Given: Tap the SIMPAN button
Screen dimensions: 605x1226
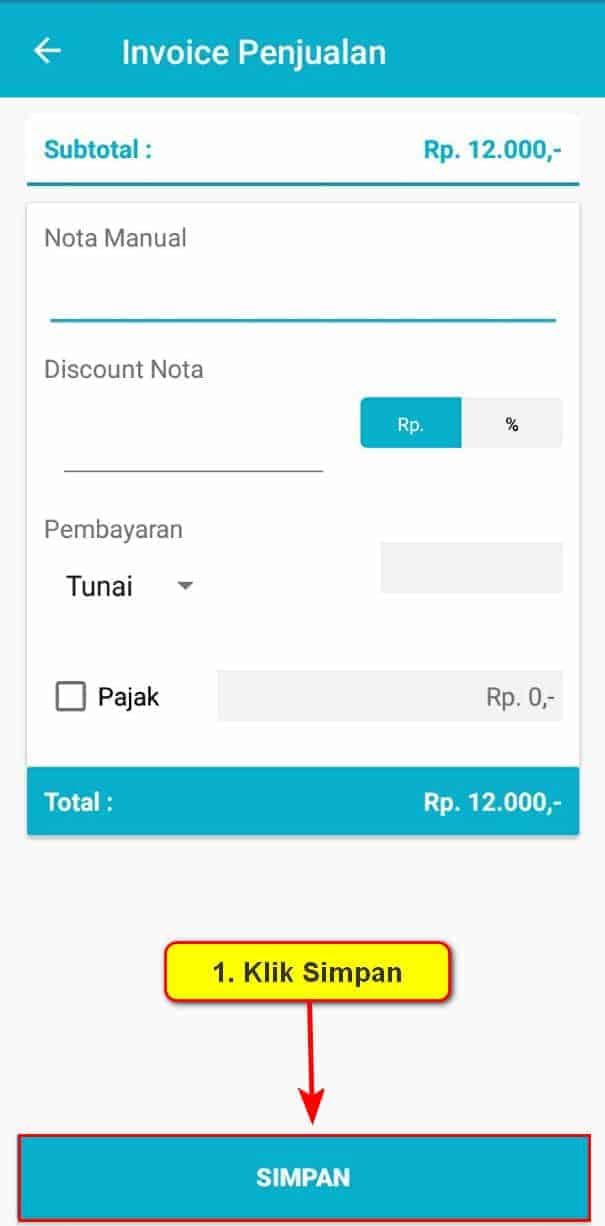Looking at the screenshot, I should pyautogui.click(x=303, y=1178).
